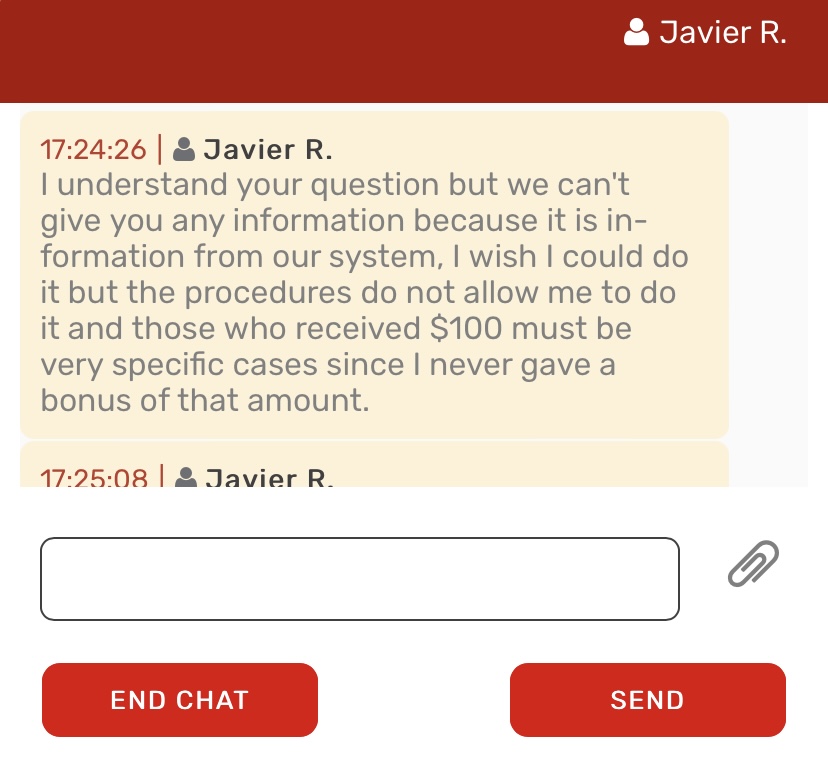Send the typed message

pyautogui.click(x=647, y=700)
